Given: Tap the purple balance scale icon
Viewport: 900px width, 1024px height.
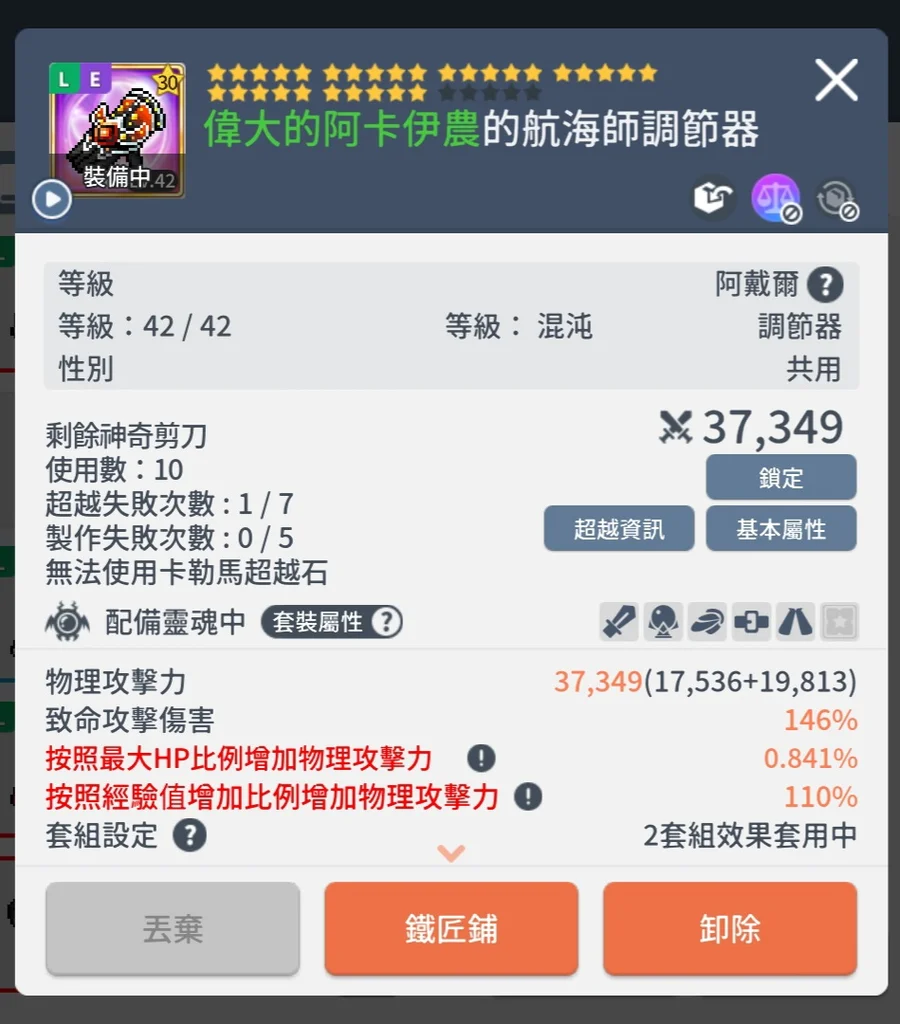Looking at the screenshot, I should pyautogui.click(x=776, y=197).
